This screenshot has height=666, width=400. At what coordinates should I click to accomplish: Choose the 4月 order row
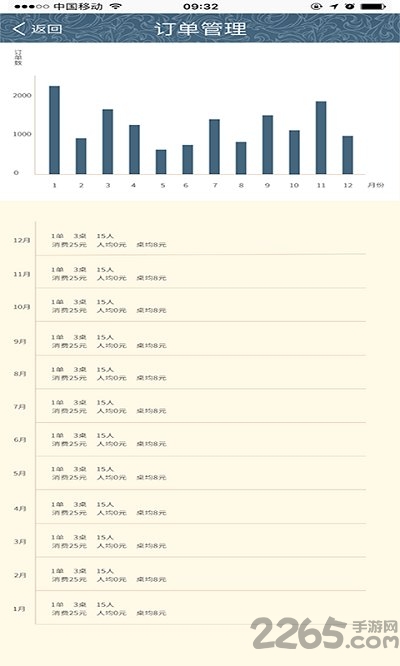pos(201,507)
